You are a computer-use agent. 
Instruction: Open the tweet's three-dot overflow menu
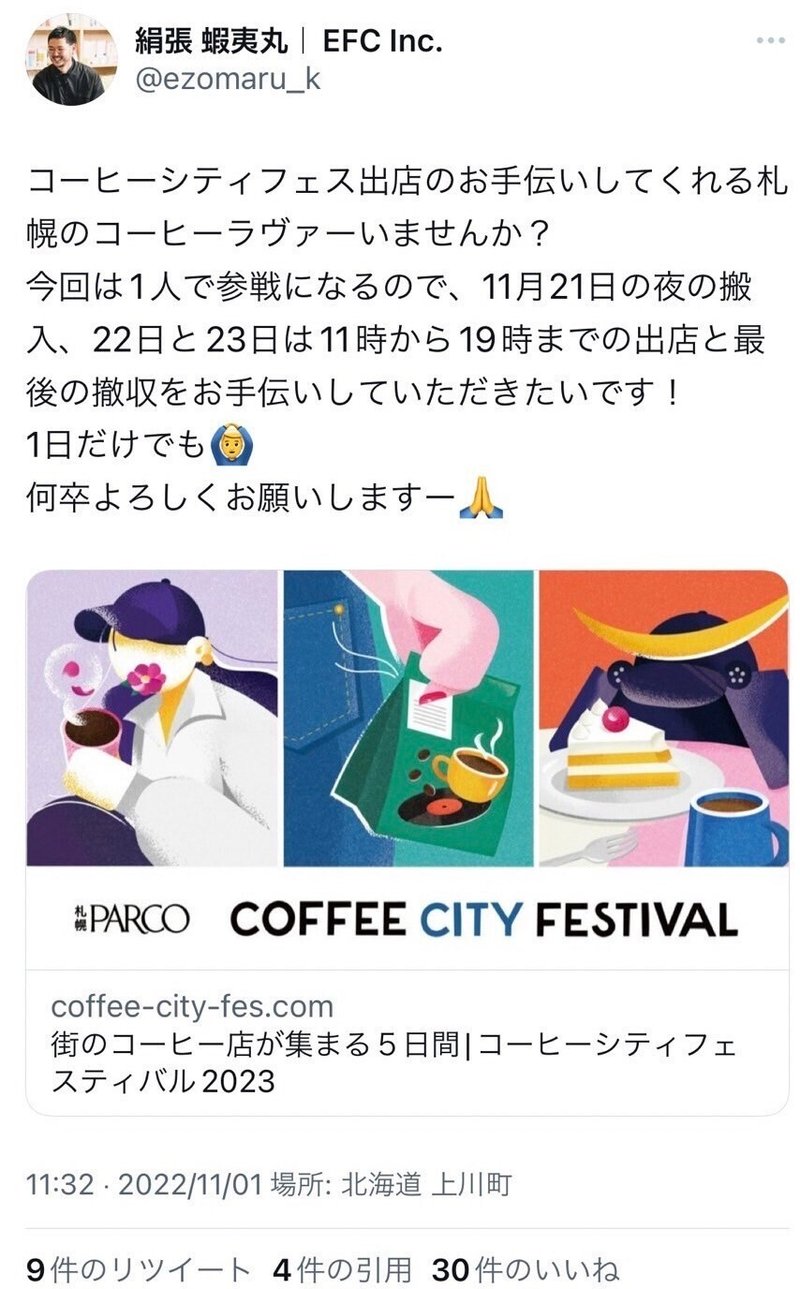pyautogui.click(x=770, y=41)
